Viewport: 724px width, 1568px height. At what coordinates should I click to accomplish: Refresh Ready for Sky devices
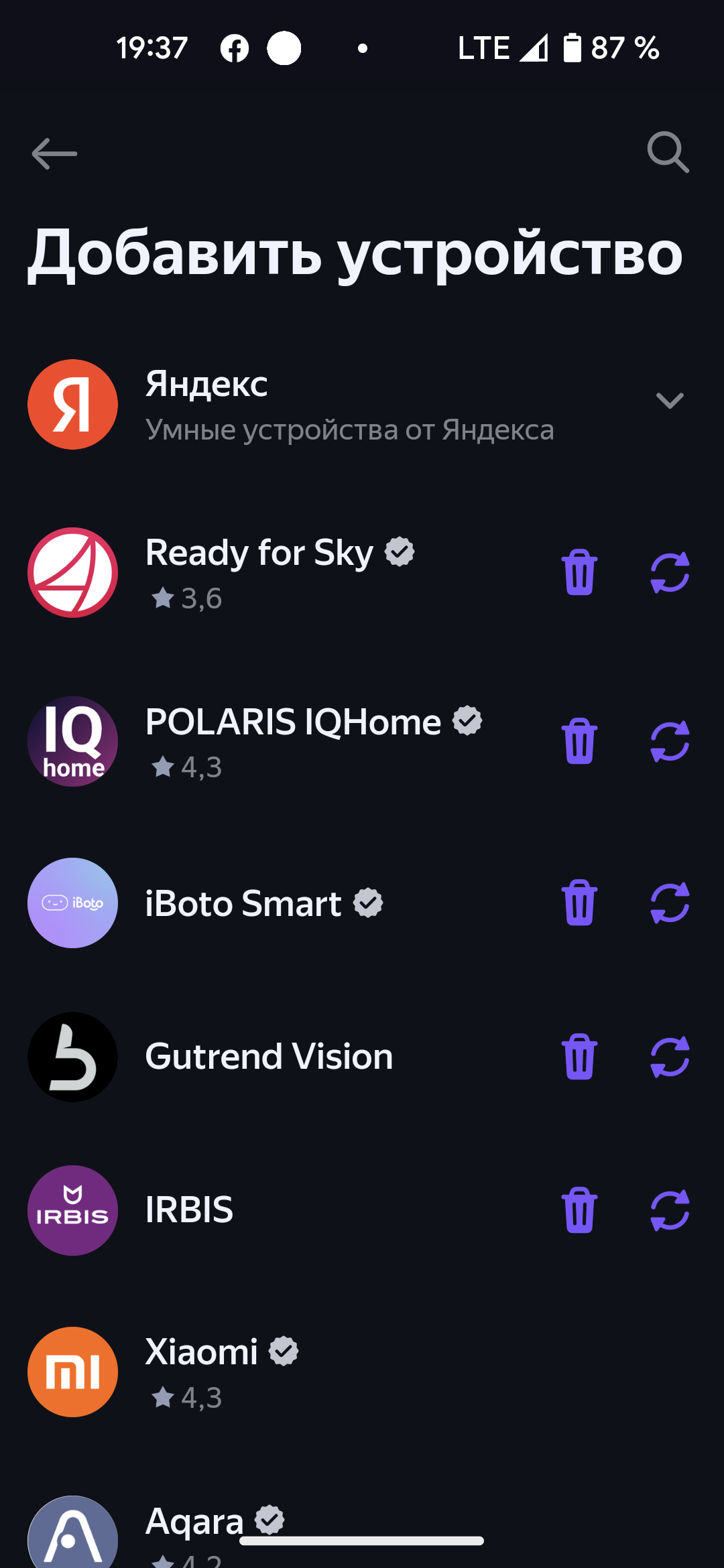670,573
